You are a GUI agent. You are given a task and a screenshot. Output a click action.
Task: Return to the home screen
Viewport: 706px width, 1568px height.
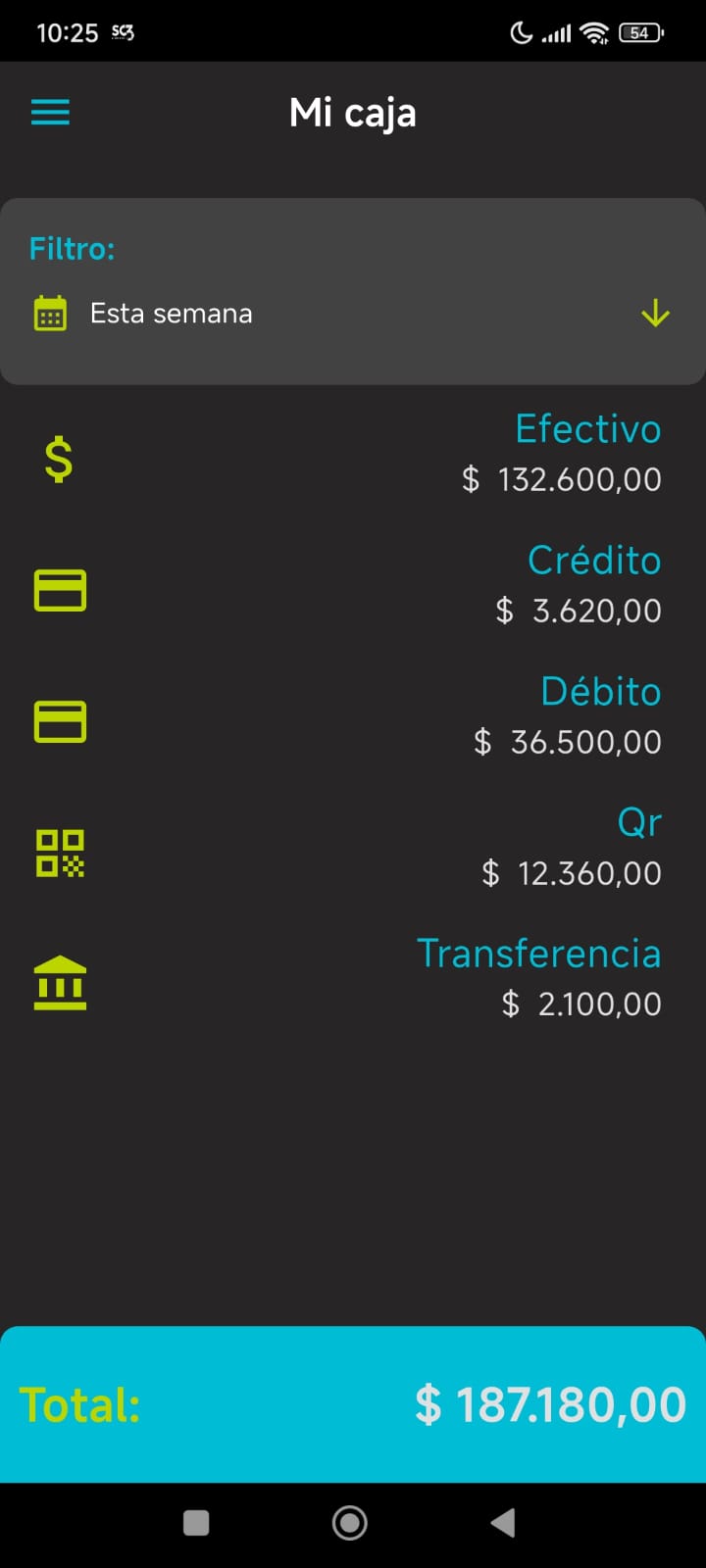(350, 1522)
